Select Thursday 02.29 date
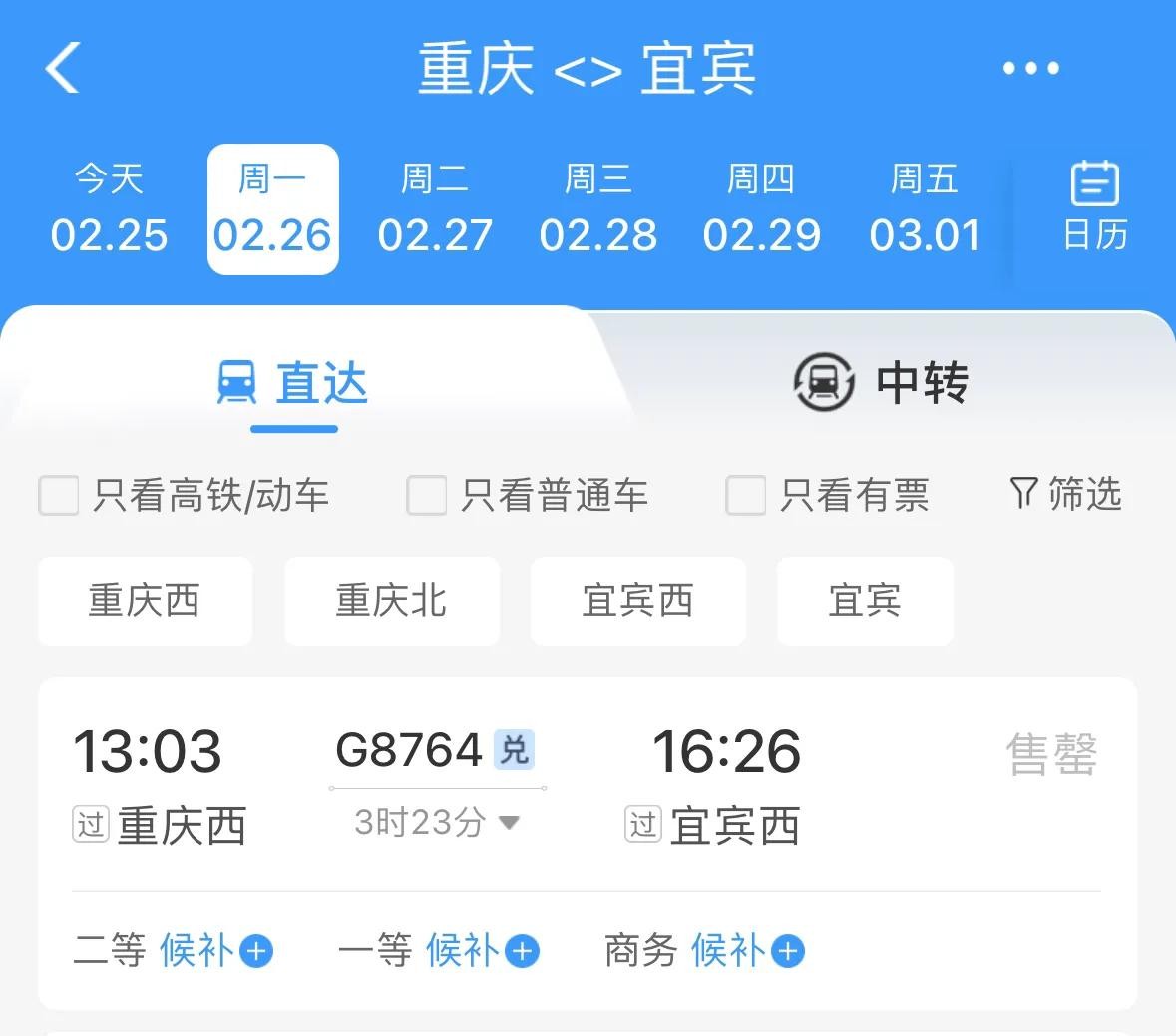 761,209
